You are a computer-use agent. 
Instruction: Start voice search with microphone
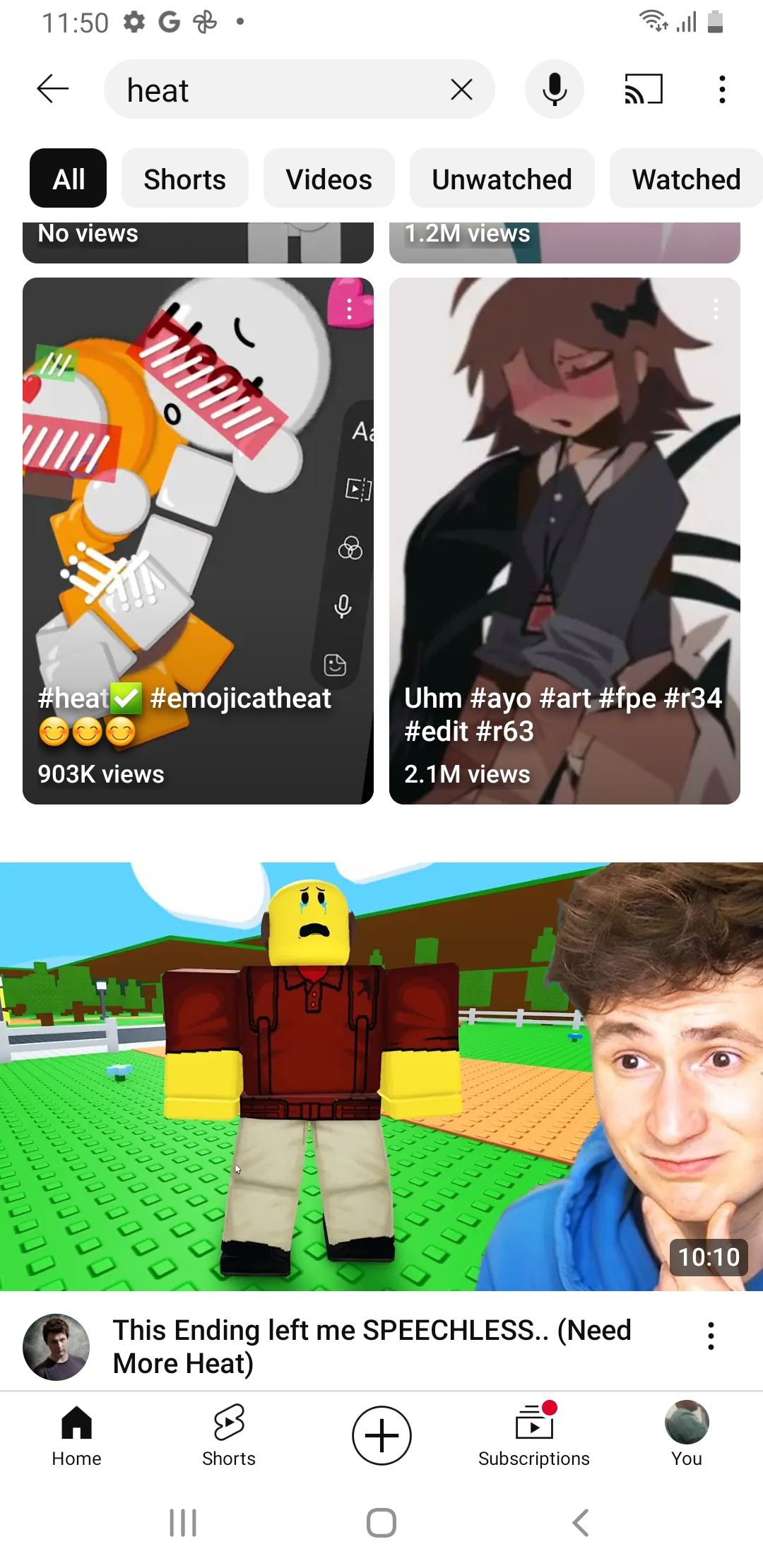click(555, 90)
